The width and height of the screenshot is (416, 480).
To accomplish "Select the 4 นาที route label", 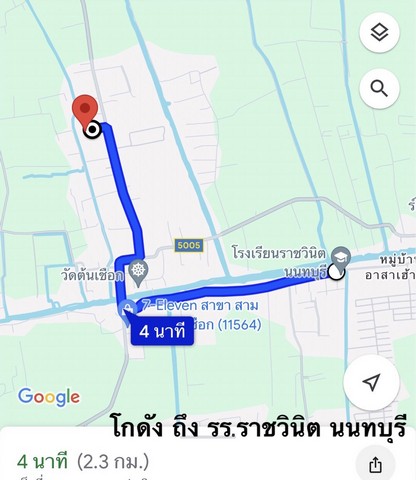I will point(162,331).
